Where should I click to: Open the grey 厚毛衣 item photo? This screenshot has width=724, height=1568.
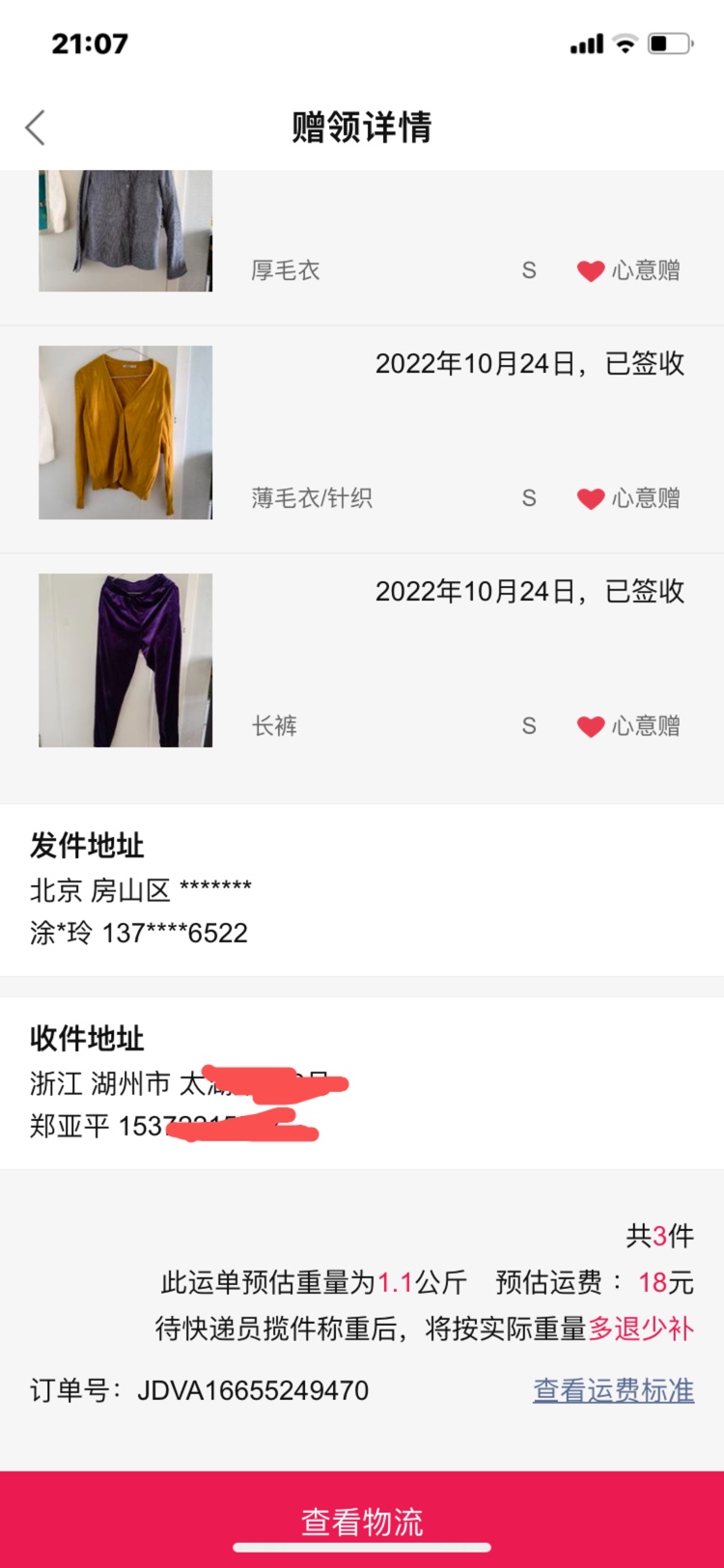coord(125,230)
